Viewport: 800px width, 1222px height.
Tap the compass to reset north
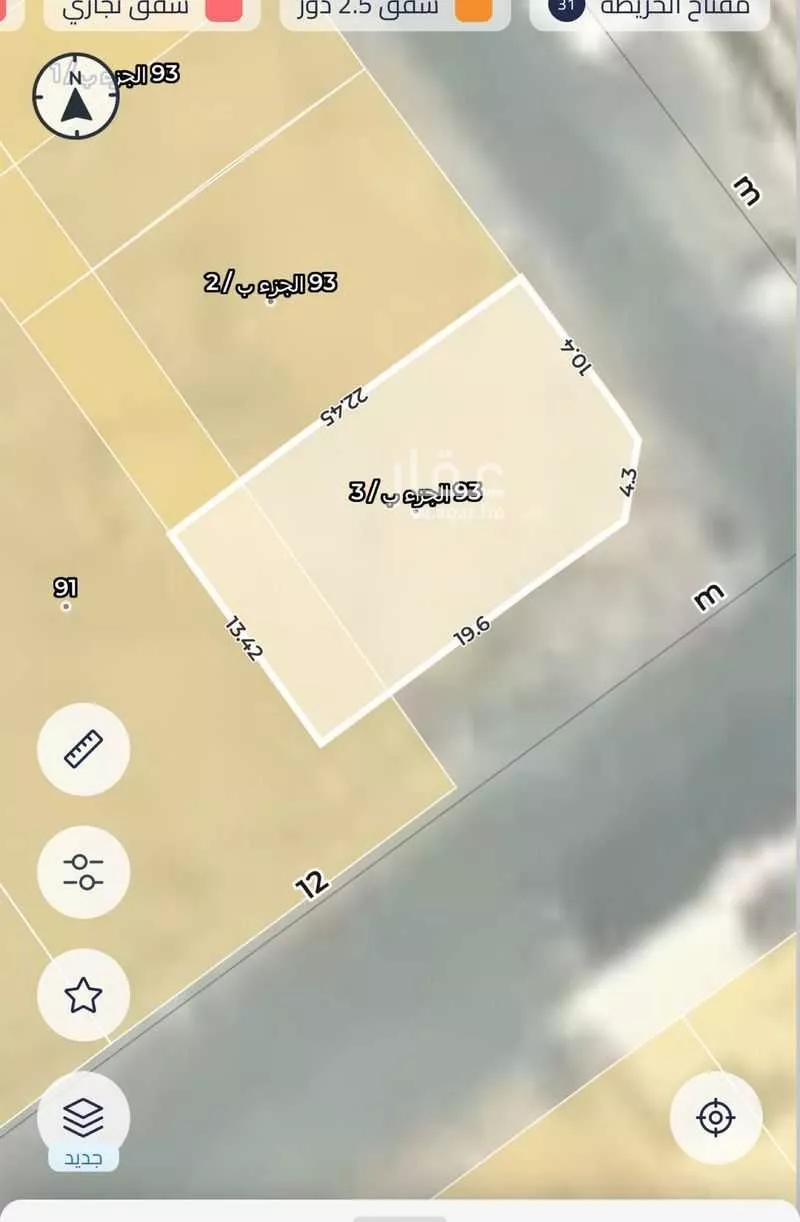click(x=76, y=96)
